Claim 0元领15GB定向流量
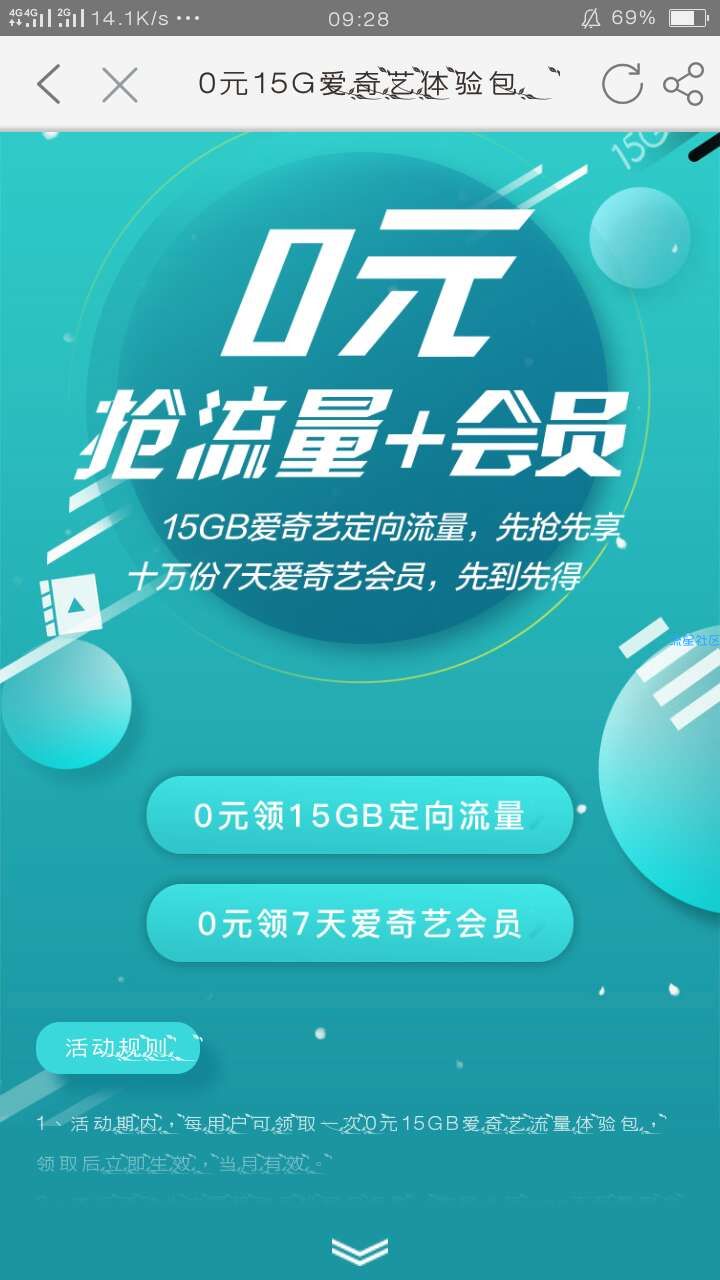Viewport: 720px width, 1280px height. click(x=360, y=815)
